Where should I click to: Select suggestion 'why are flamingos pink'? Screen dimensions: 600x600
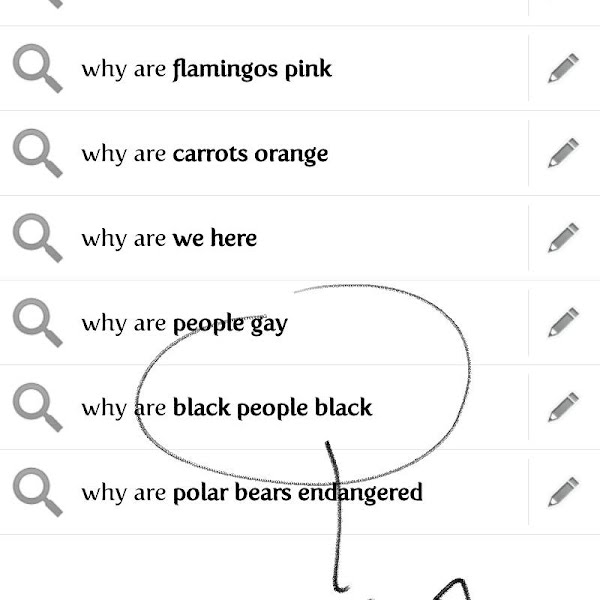point(206,69)
